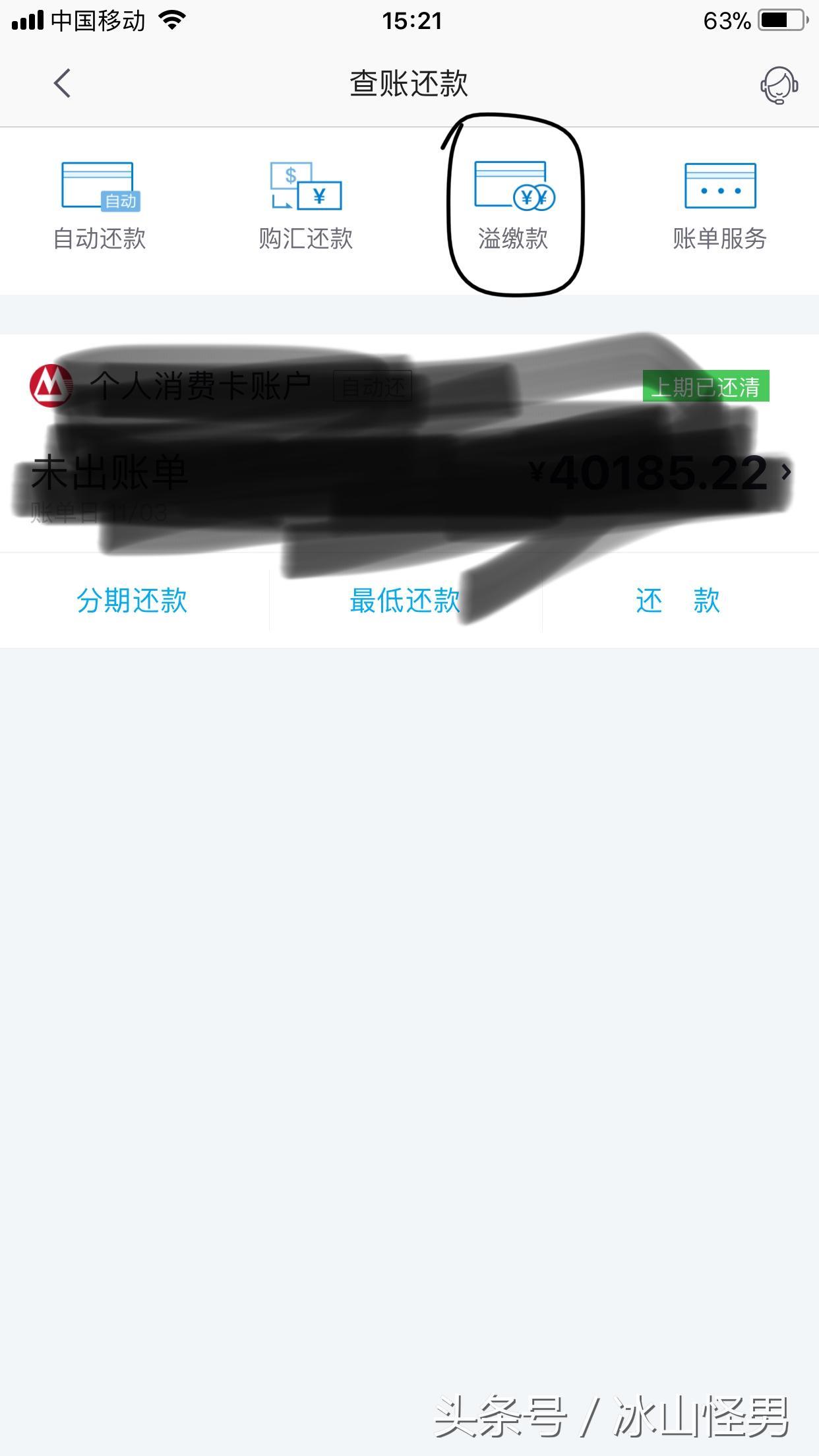This screenshot has height=1456, width=819.
Task: Tap the 还款 repay button
Action: click(678, 601)
